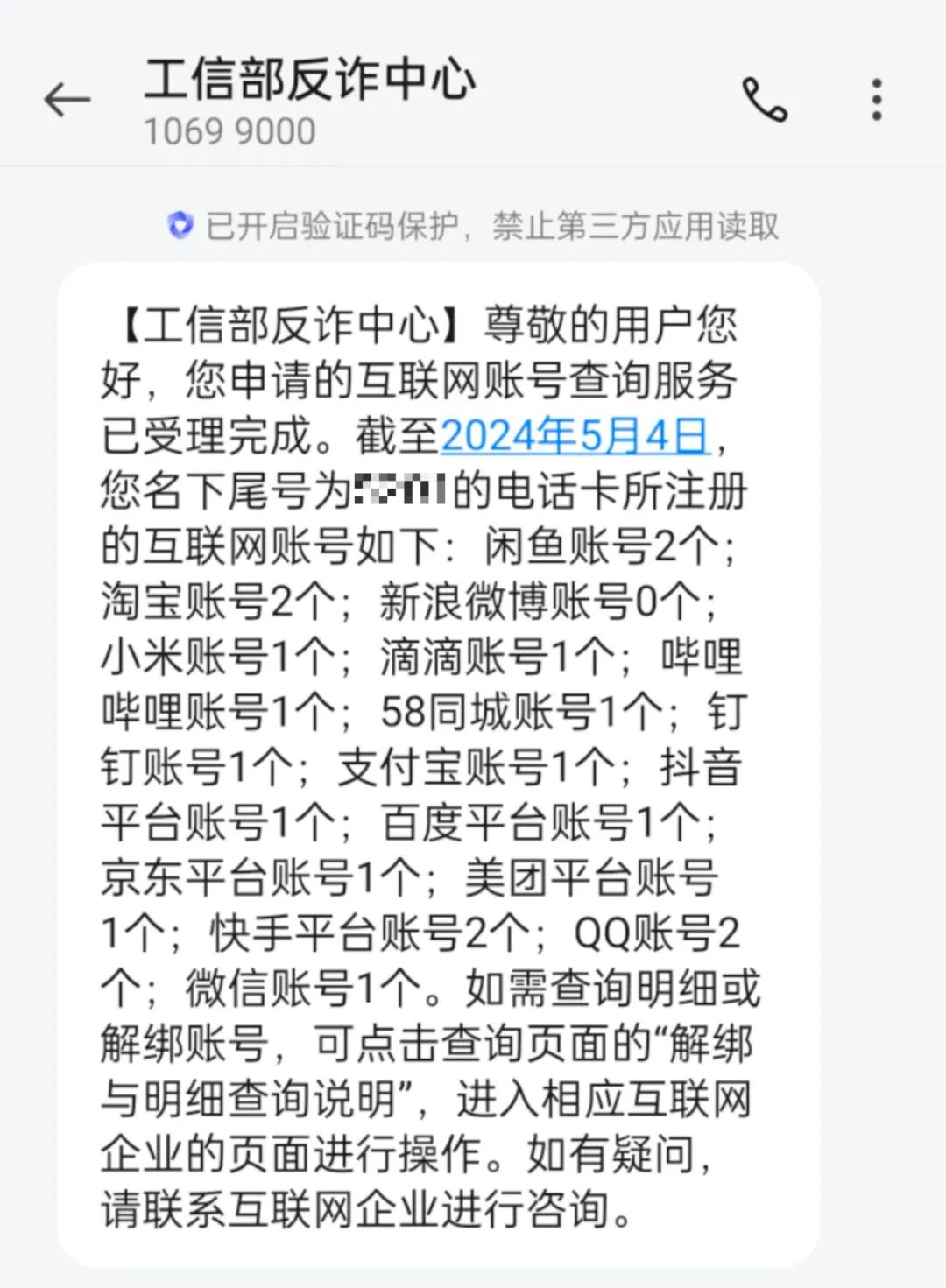Open the 2024年5月4日 date link

point(575,435)
